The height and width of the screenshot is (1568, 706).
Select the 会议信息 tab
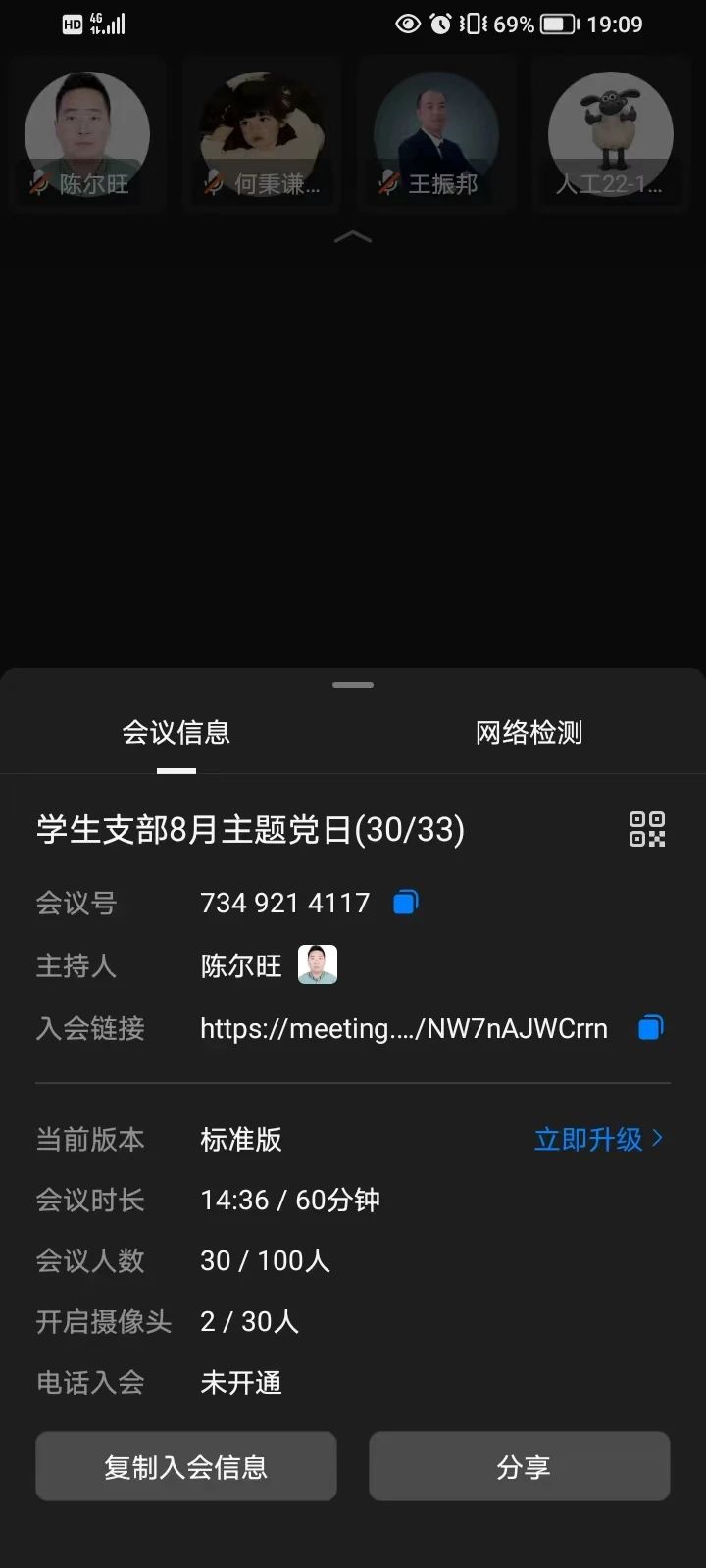(x=176, y=733)
